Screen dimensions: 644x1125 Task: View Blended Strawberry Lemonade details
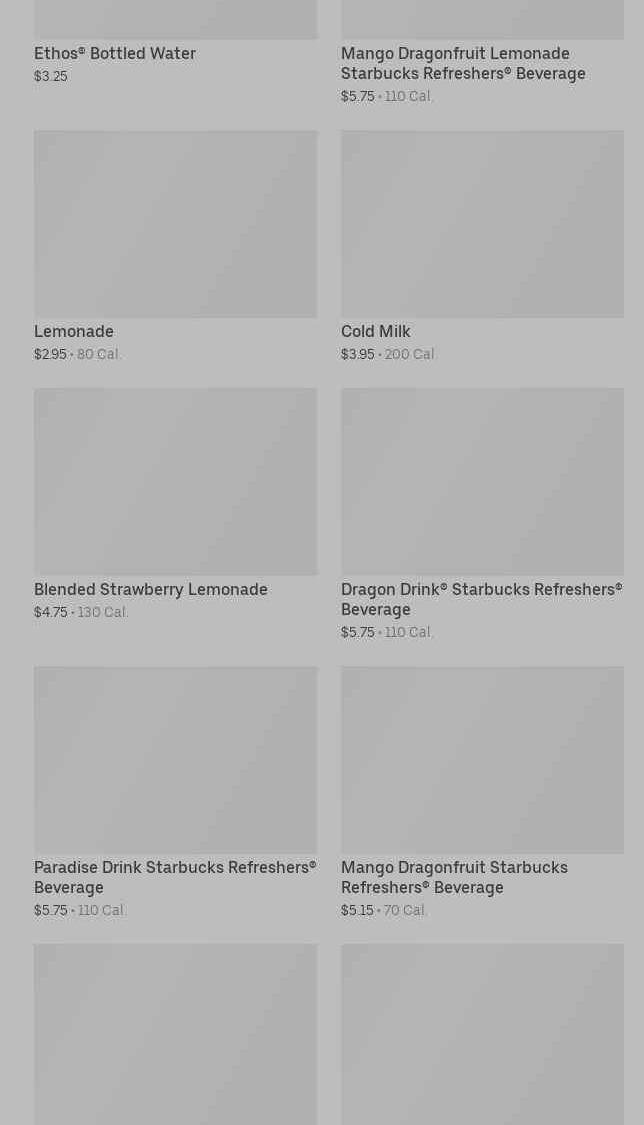tap(175, 504)
